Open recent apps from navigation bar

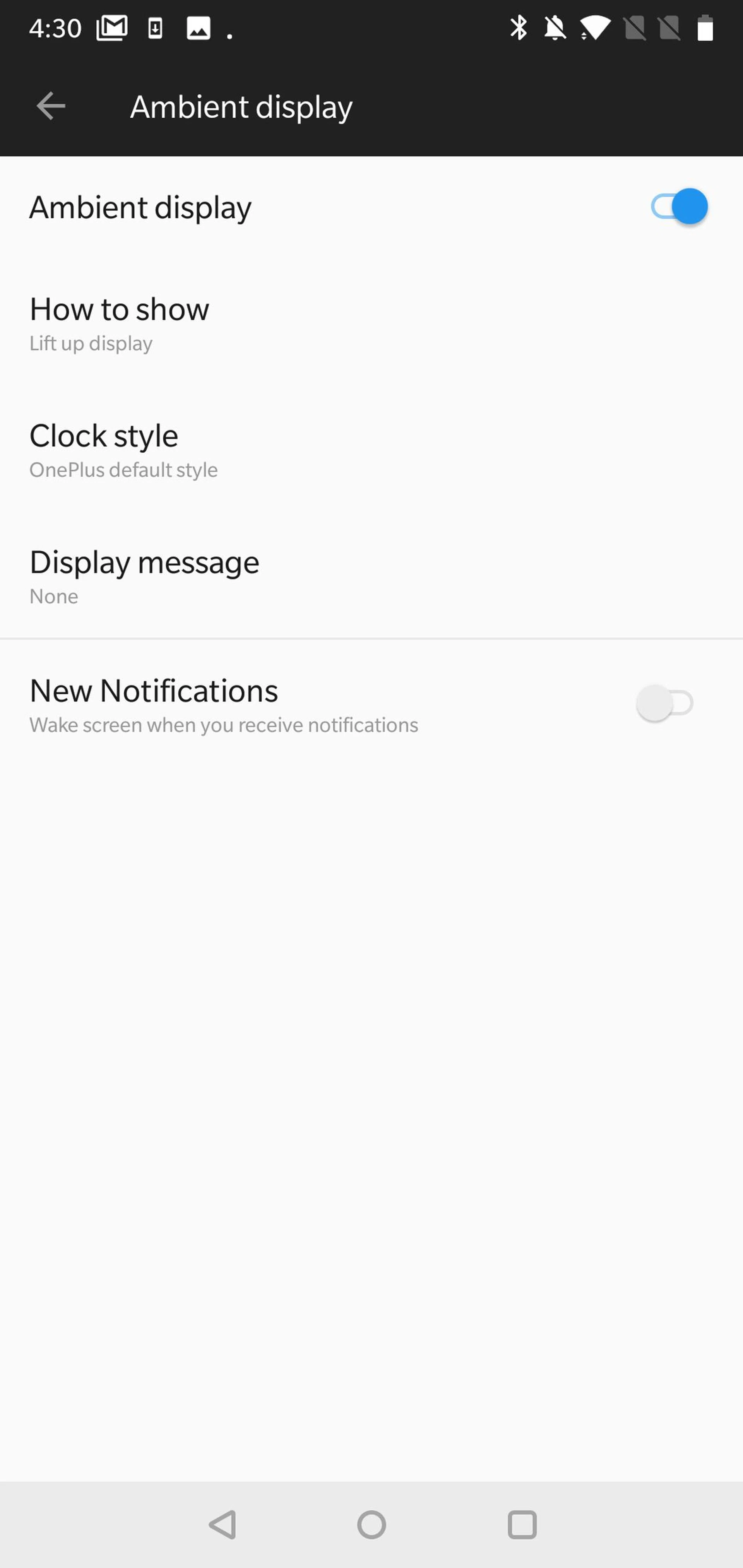click(522, 1525)
